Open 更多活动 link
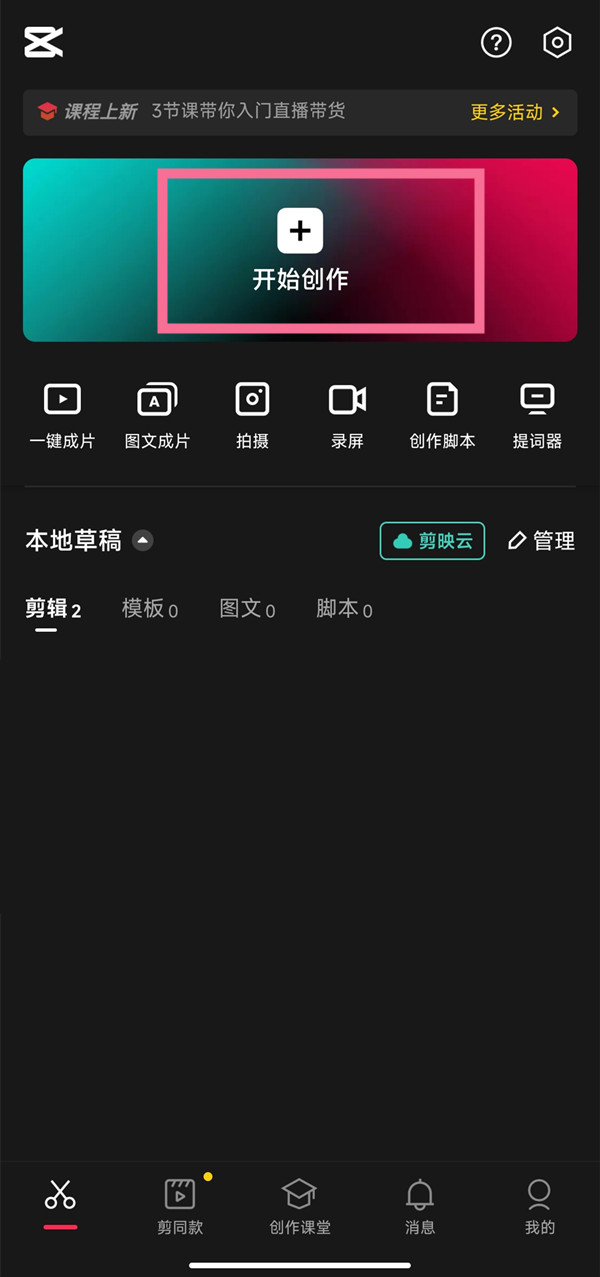The height and width of the screenshot is (1277, 600). click(515, 113)
